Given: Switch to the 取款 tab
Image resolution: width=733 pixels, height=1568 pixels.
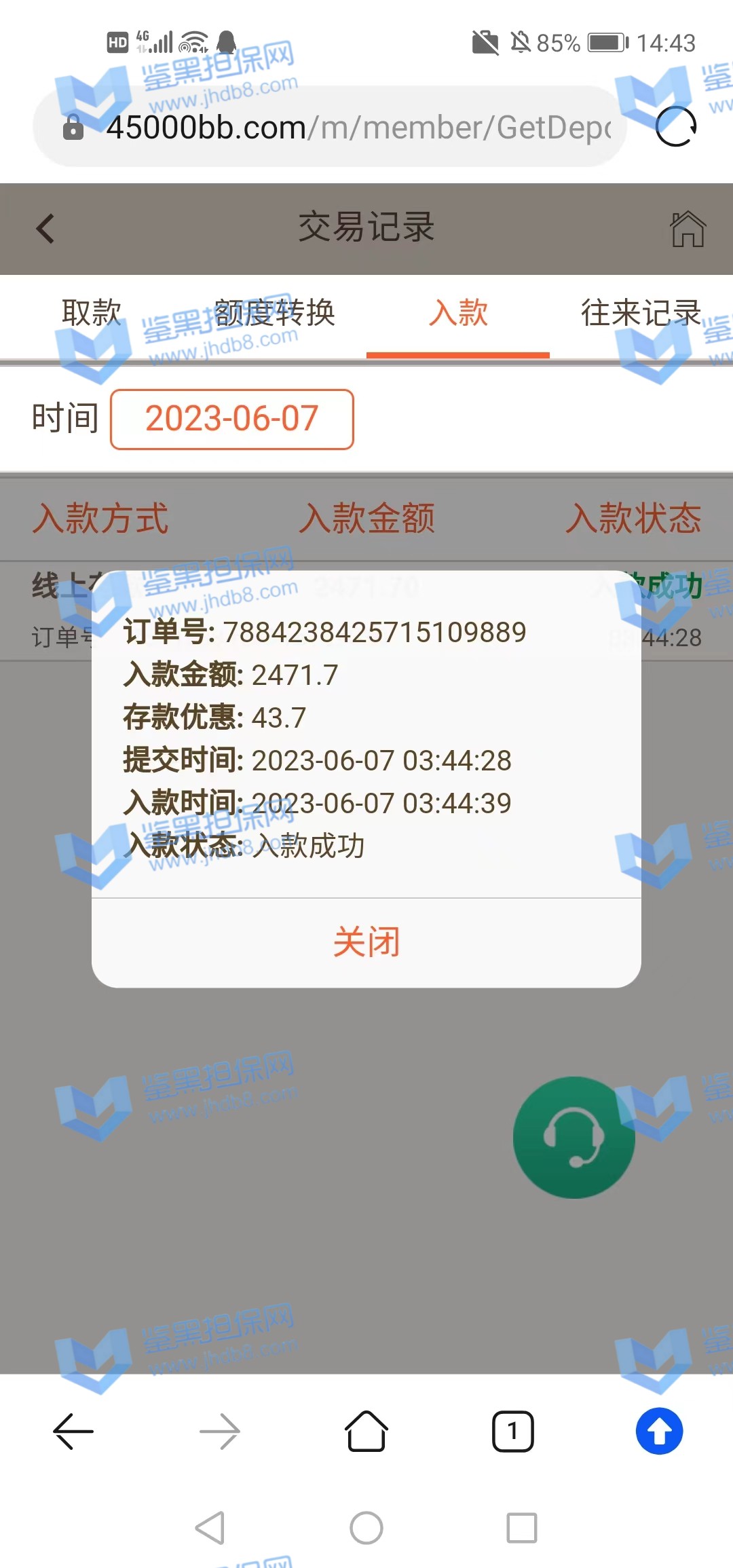Looking at the screenshot, I should pos(92,313).
